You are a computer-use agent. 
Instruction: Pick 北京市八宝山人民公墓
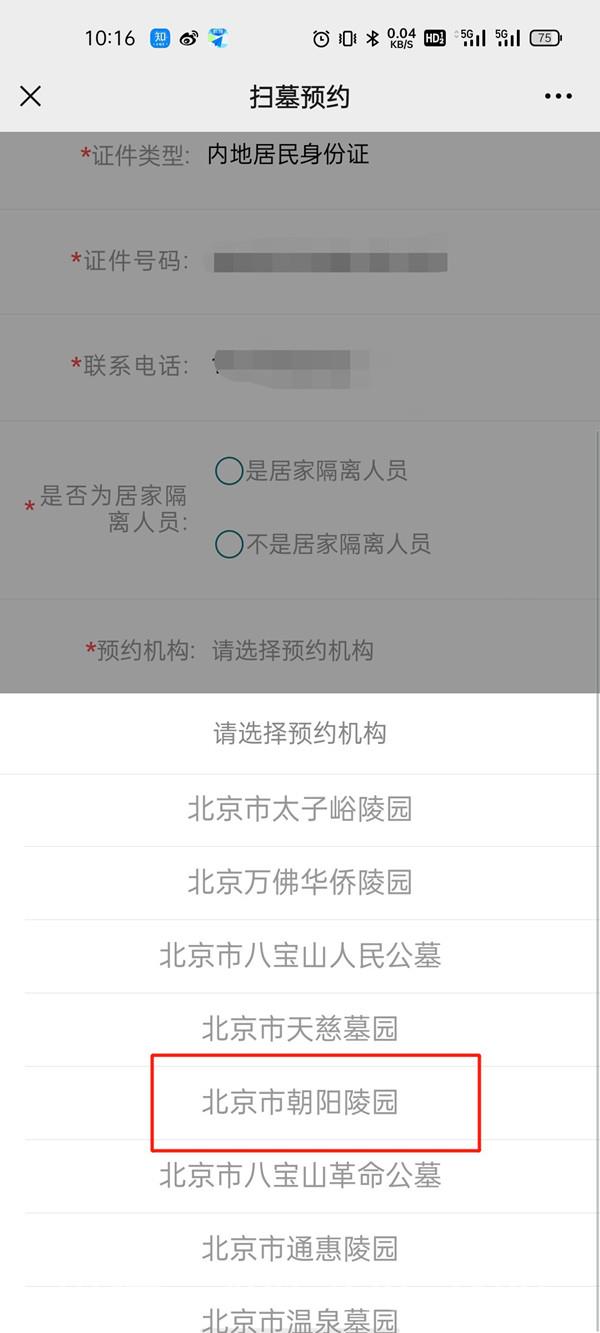pos(300,955)
